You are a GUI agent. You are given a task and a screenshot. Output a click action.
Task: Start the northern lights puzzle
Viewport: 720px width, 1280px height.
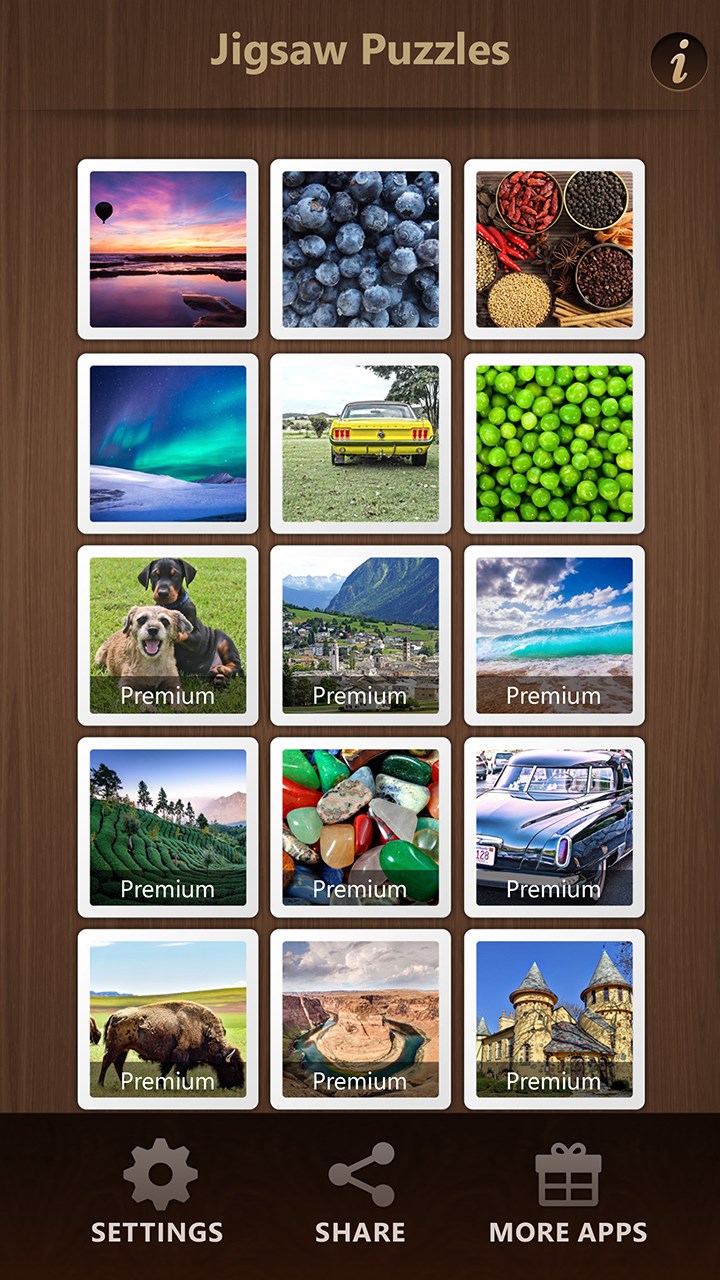coord(168,443)
